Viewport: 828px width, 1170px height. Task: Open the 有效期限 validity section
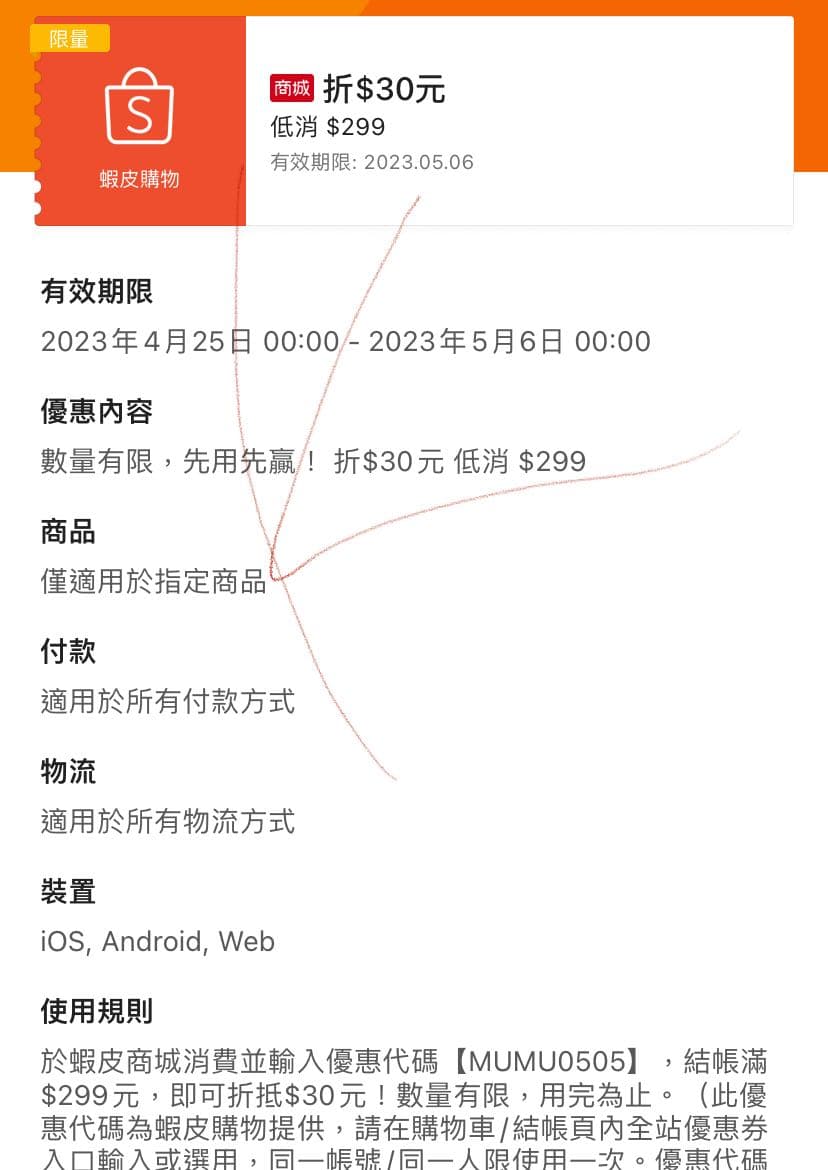point(96,291)
